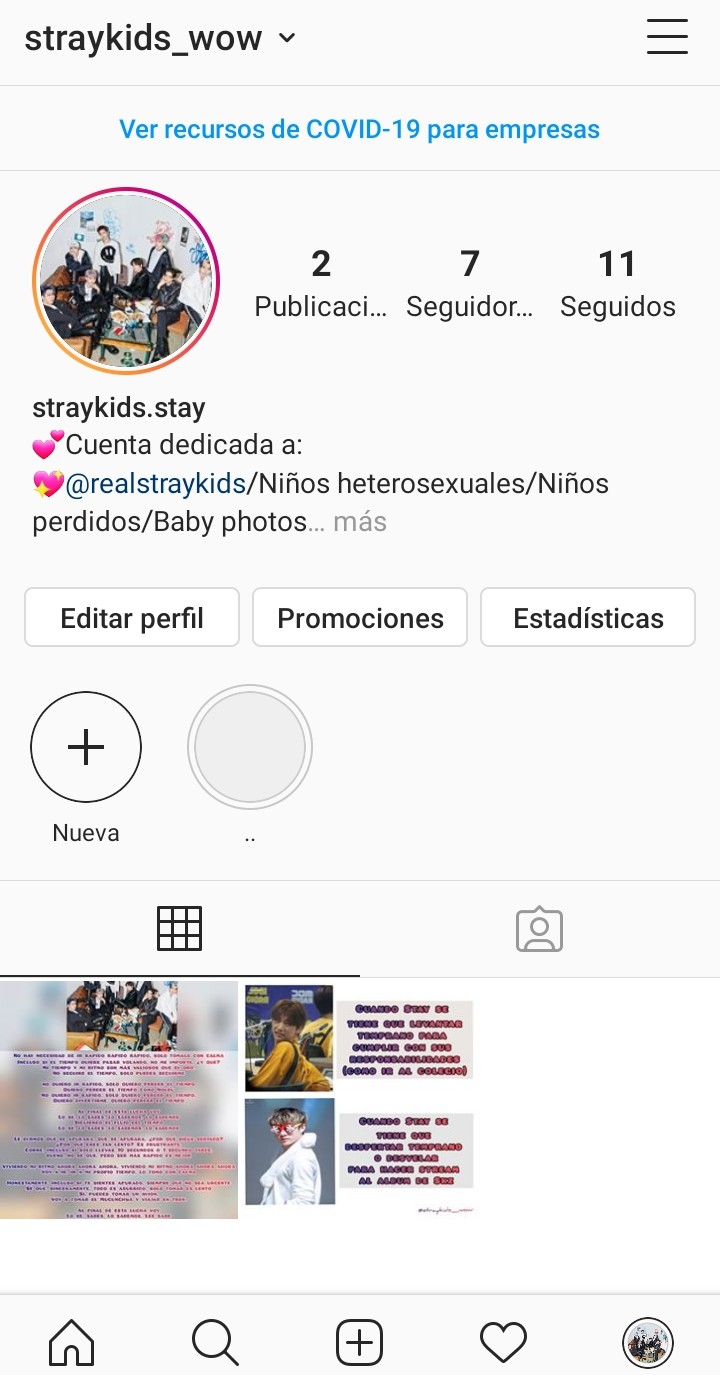
Task: Switch to the posts grid tab
Action: (180, 929)
